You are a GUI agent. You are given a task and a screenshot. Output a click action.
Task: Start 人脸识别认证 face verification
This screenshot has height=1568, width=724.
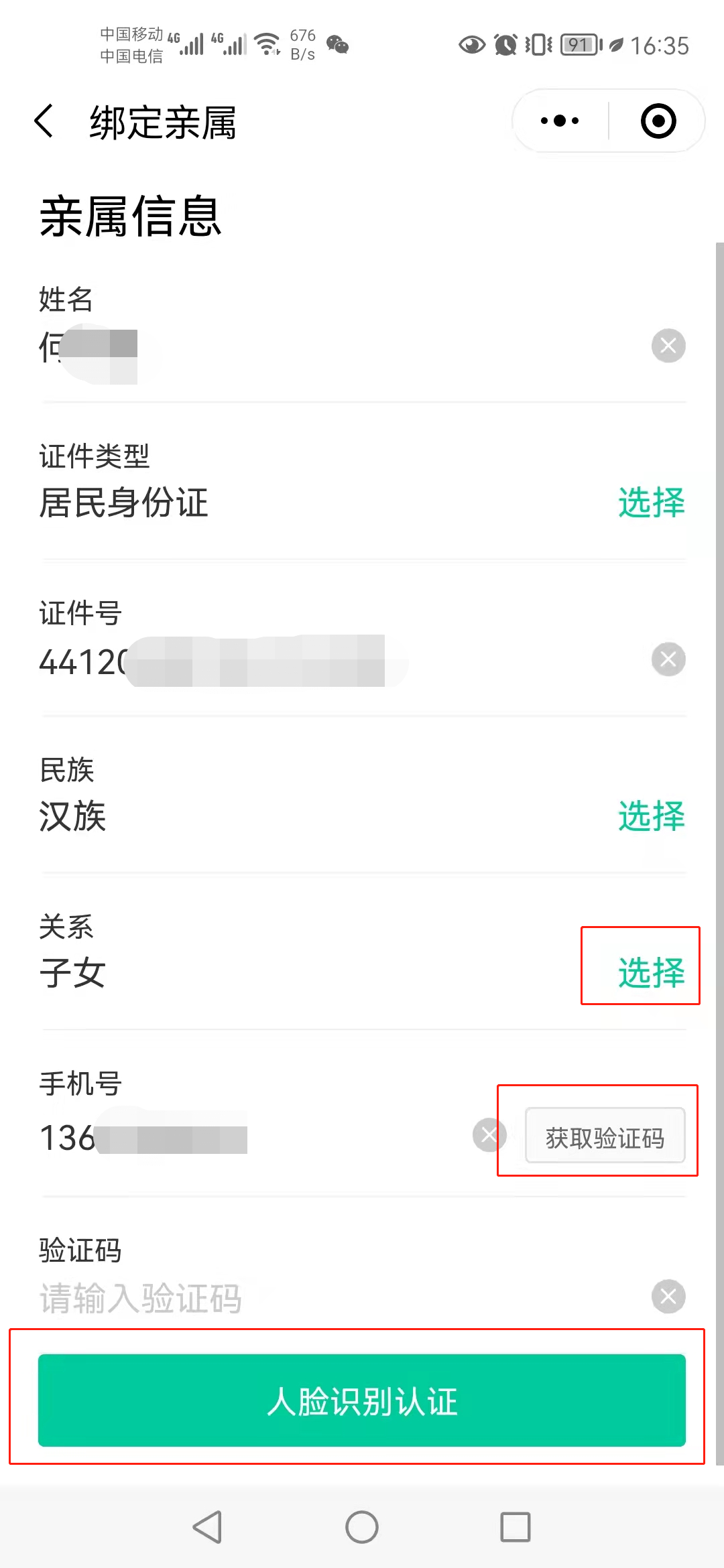pos(362,1400)
